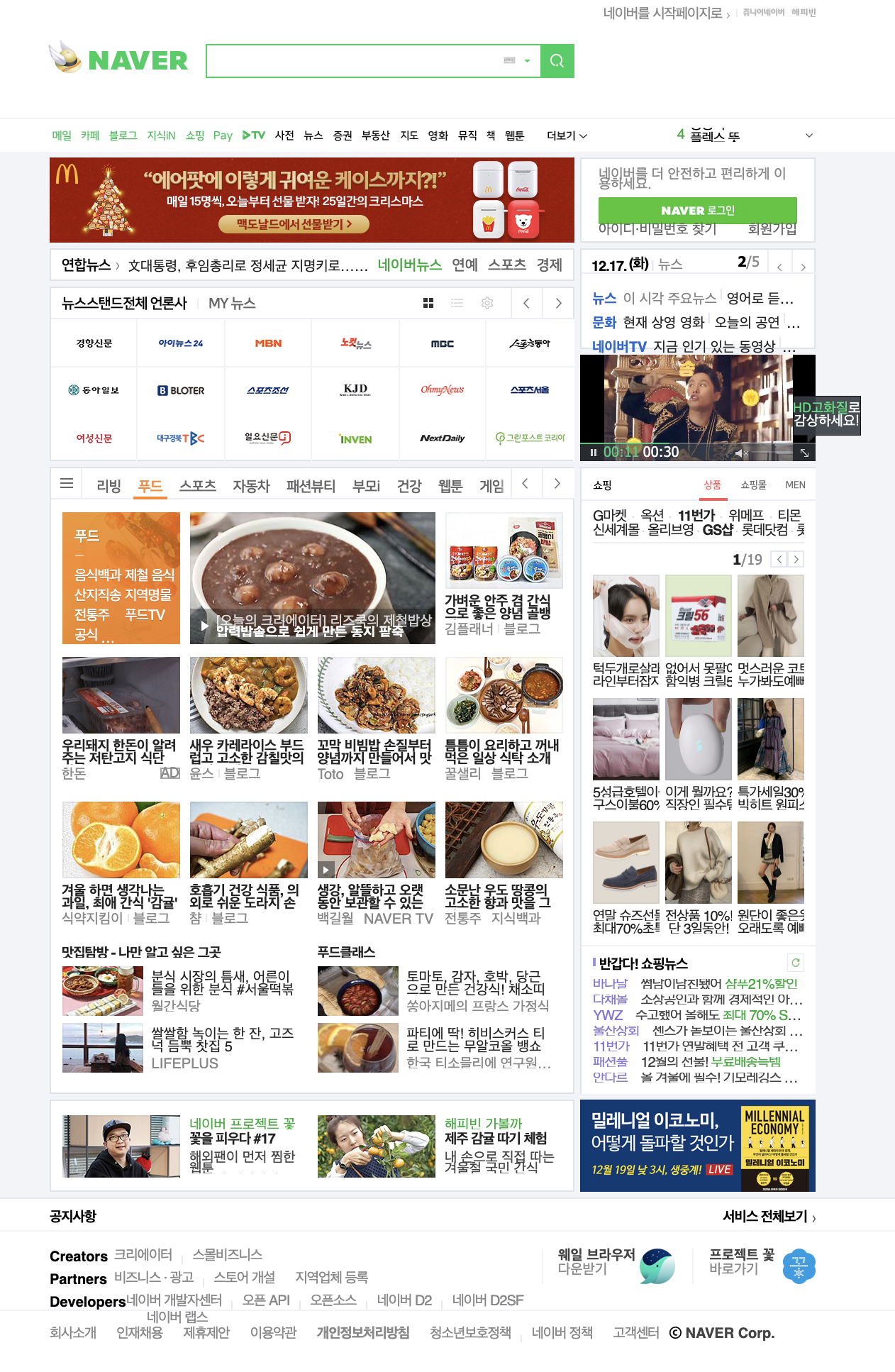
Task: Open the 밀레니얼 이코노미 live banner
Action: [x=697, y=1145]
